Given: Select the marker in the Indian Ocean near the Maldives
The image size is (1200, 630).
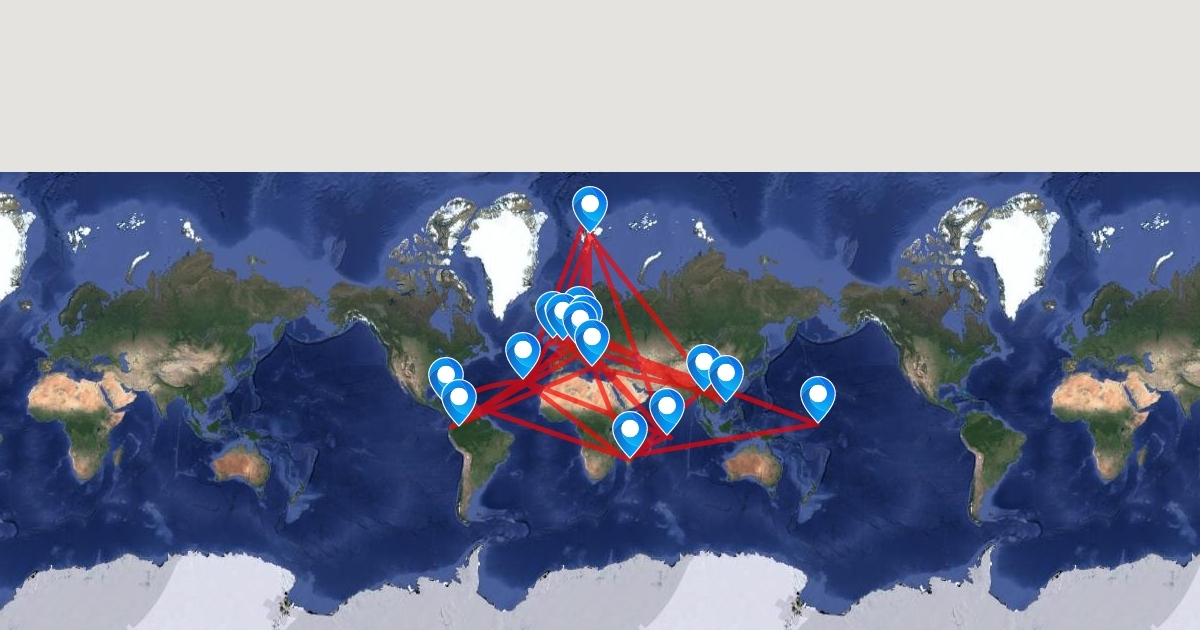Looking at the screenshot, I should (x=667, y=407).
